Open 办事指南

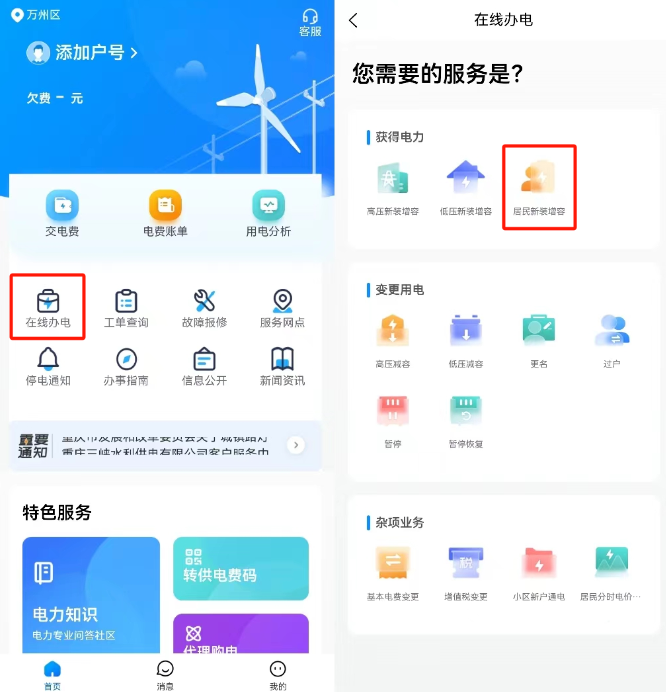(126, 365)
